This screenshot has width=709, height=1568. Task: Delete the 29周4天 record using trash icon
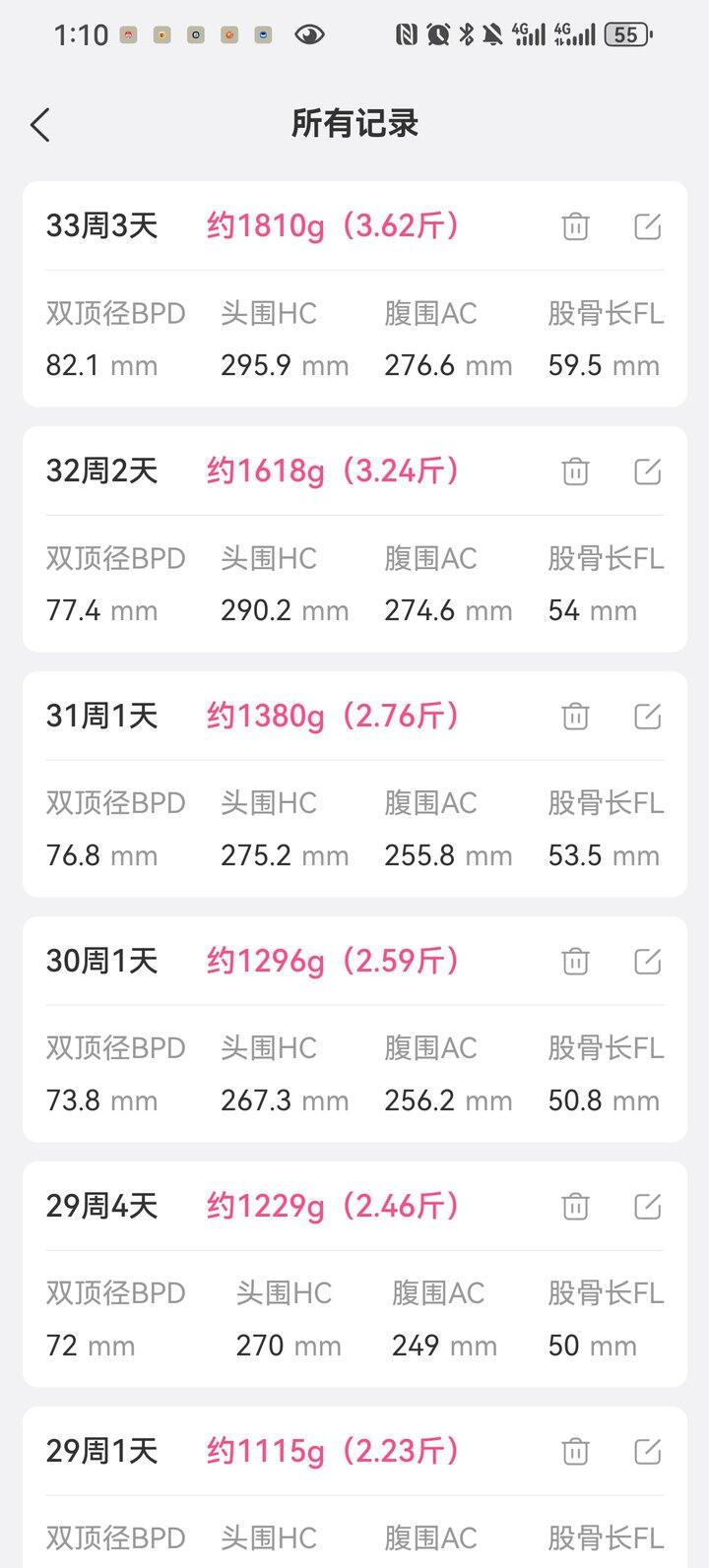click(x=574, y=1207)
